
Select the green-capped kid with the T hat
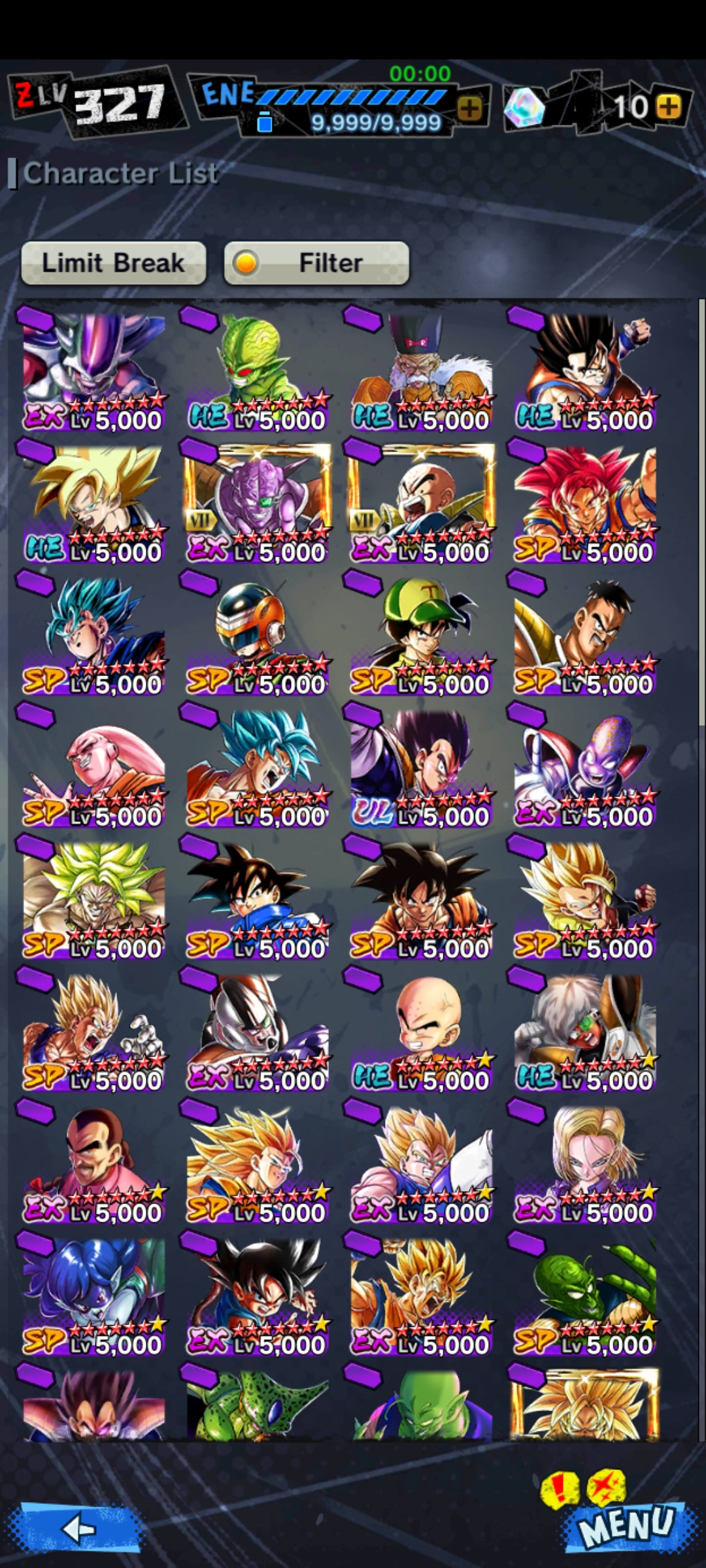pos(422,636)
